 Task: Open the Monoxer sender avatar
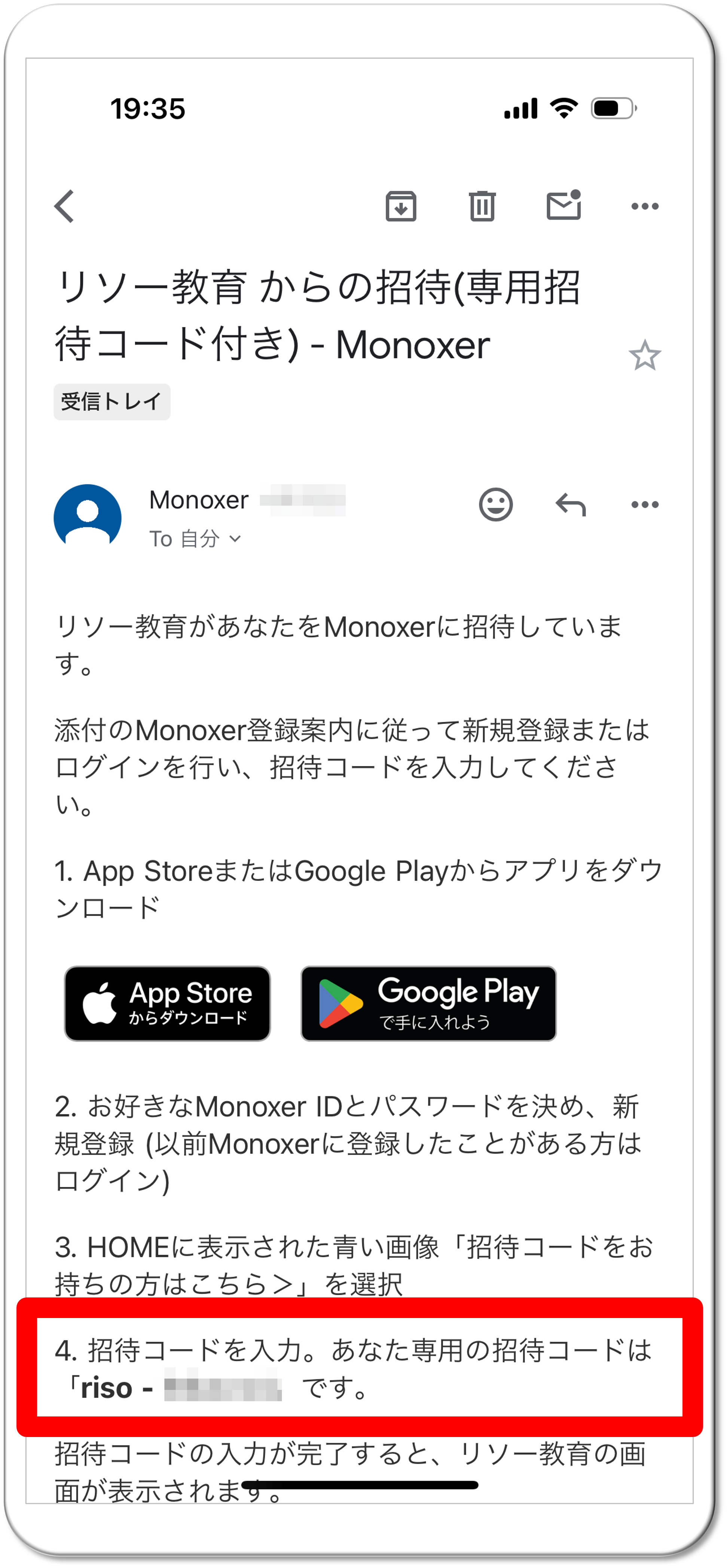[x=88, y=518]
